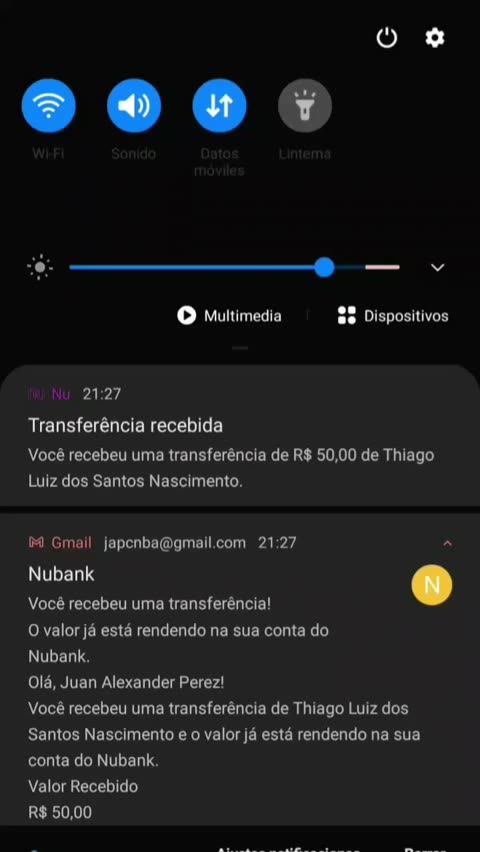Image resolution: width=480 pixels, height=852 pixels.
Task: Turn off Wi-Fi
Action: 48,105
